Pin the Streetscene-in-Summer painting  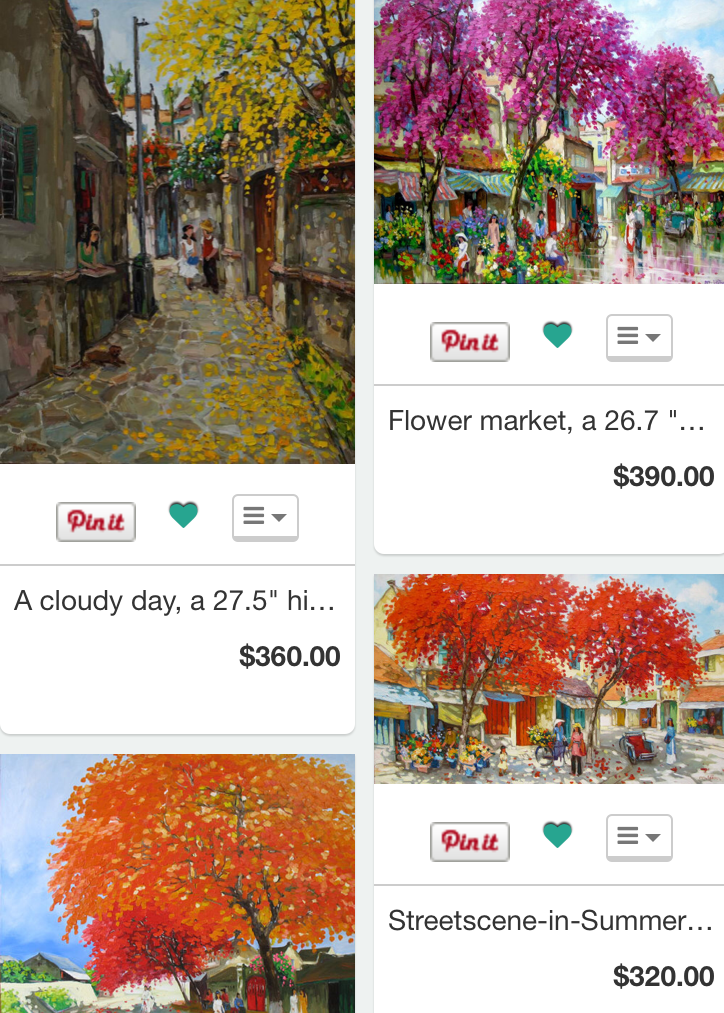[x=470, y=841]
